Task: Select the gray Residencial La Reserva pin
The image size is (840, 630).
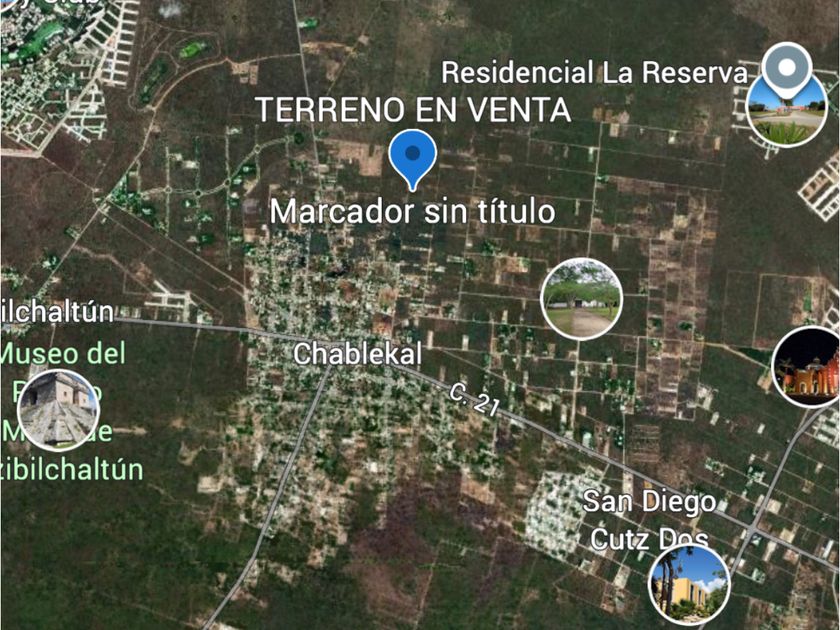Action: [786, 70]
